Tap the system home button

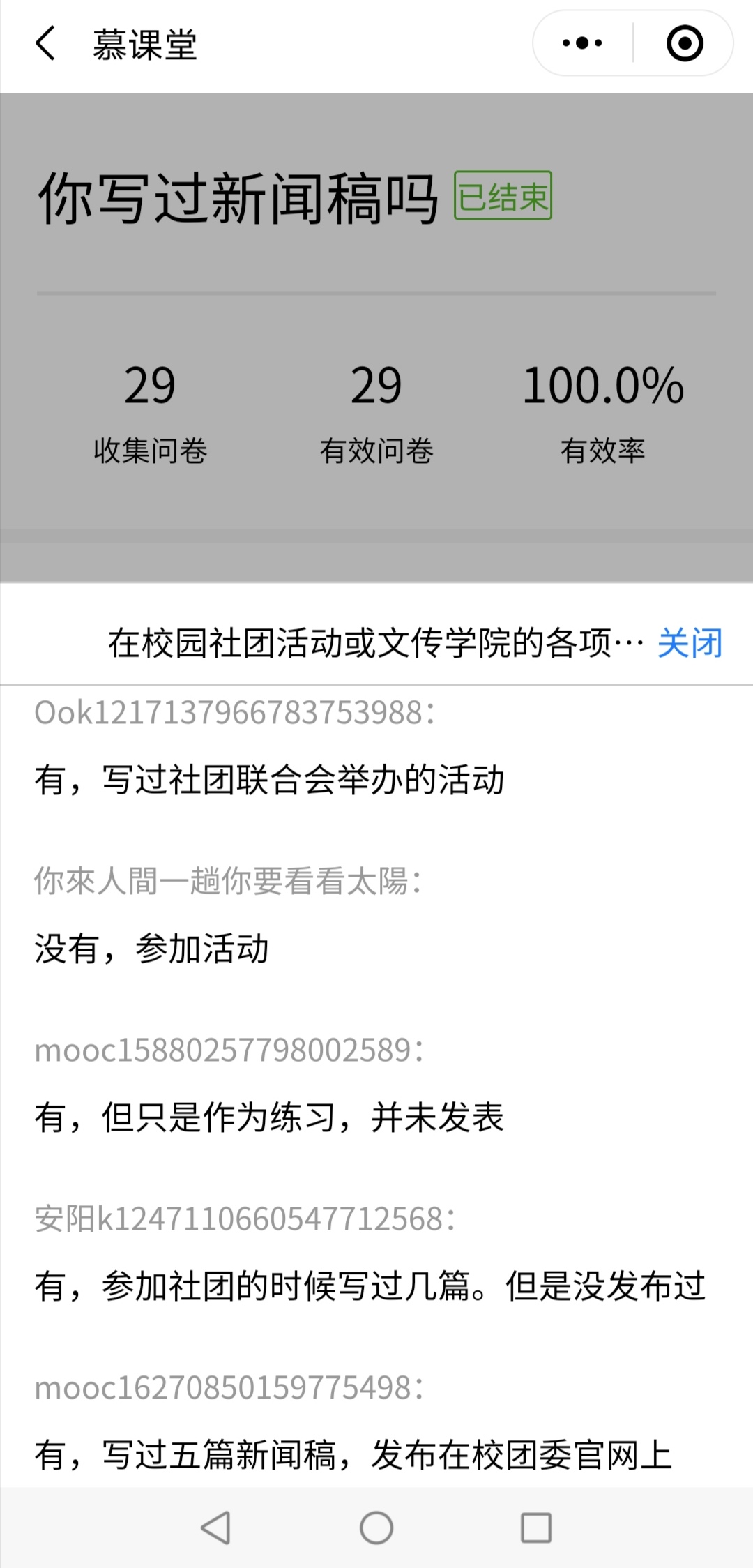coord(376,1528)
